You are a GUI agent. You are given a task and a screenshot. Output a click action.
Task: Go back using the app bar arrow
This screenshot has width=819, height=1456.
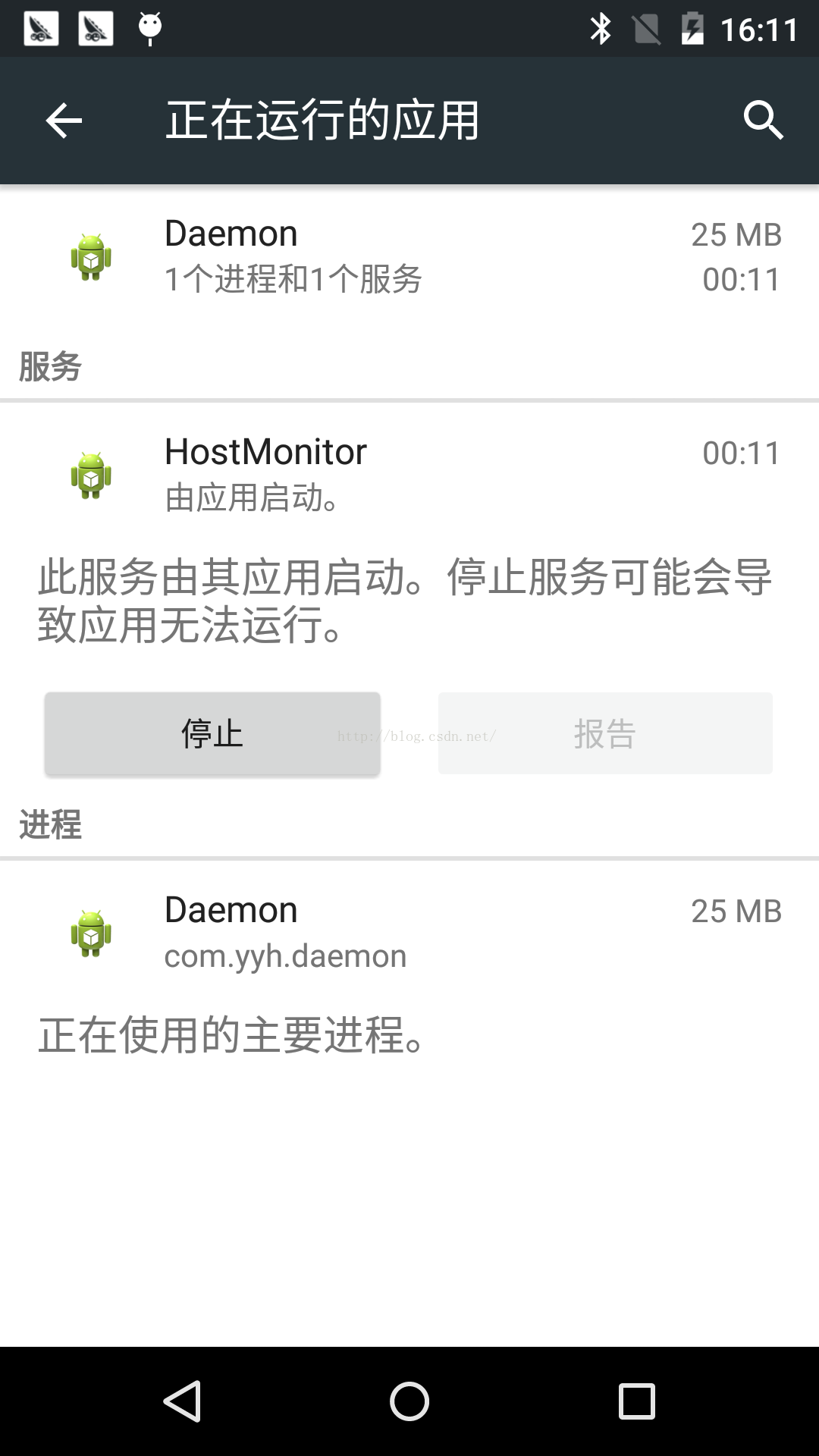click(64, 121)
